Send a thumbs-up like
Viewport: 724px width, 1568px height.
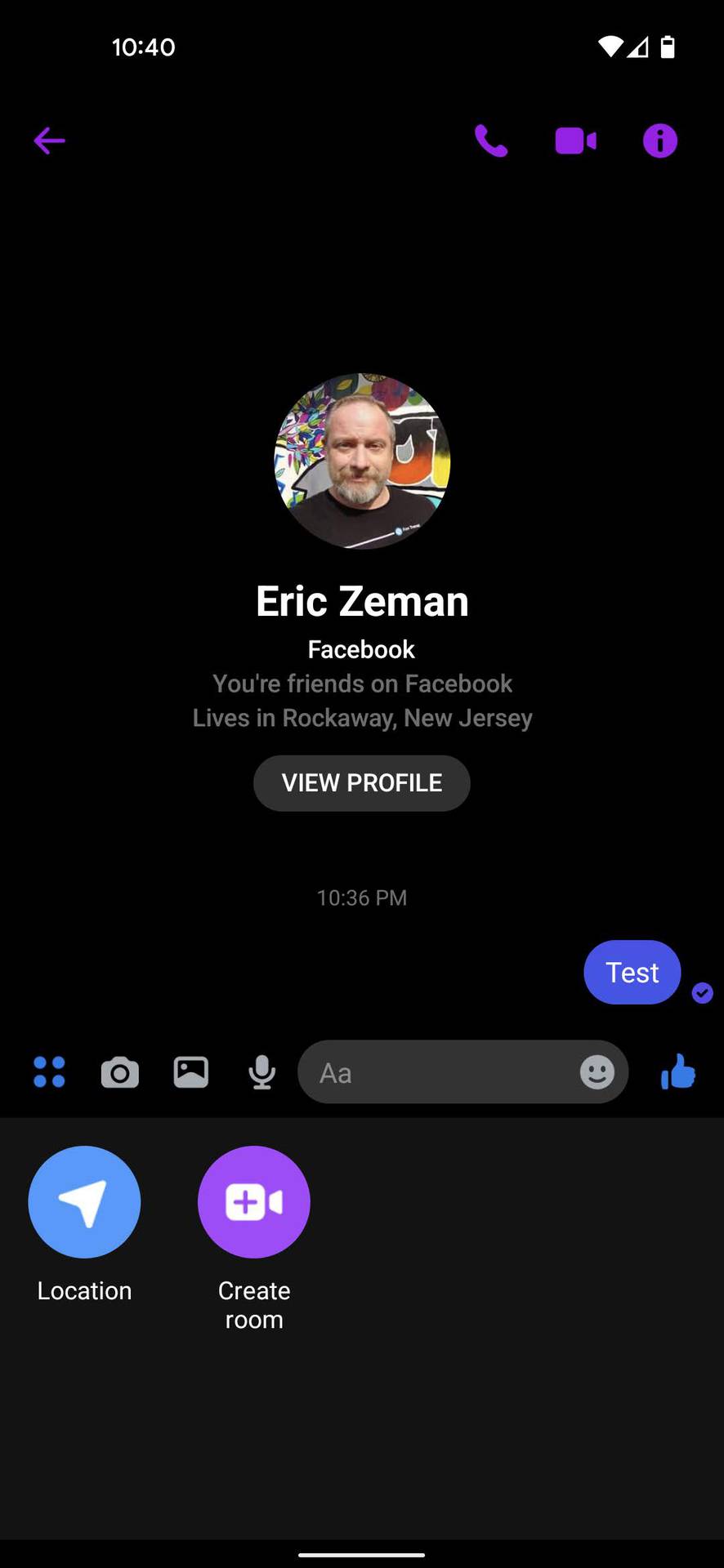pyautogui.click(x=677, y=1071)
